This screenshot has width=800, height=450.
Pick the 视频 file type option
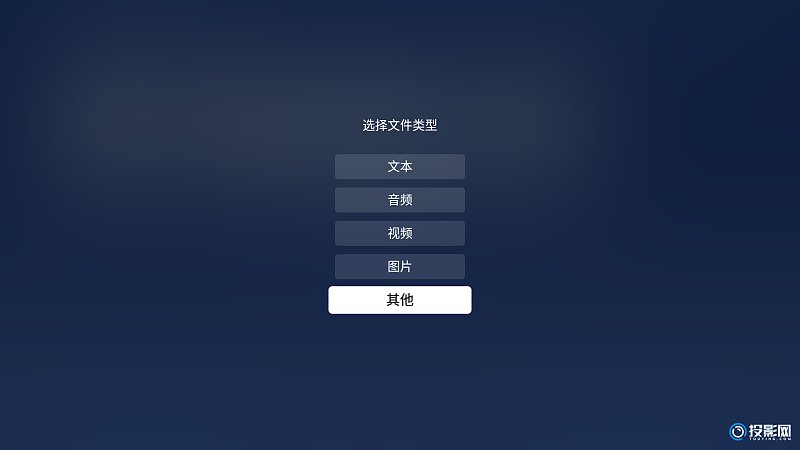click(x=400, y=233)
